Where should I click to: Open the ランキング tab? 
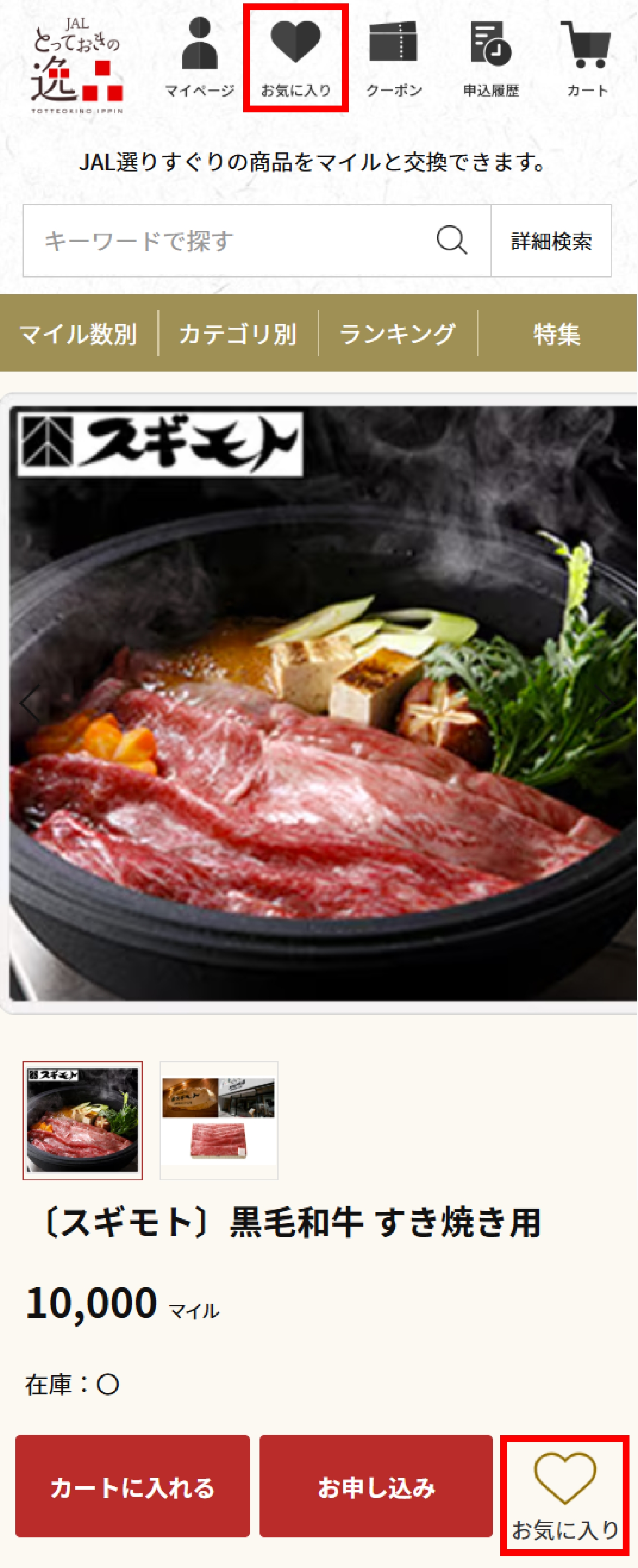pos(398,334)
